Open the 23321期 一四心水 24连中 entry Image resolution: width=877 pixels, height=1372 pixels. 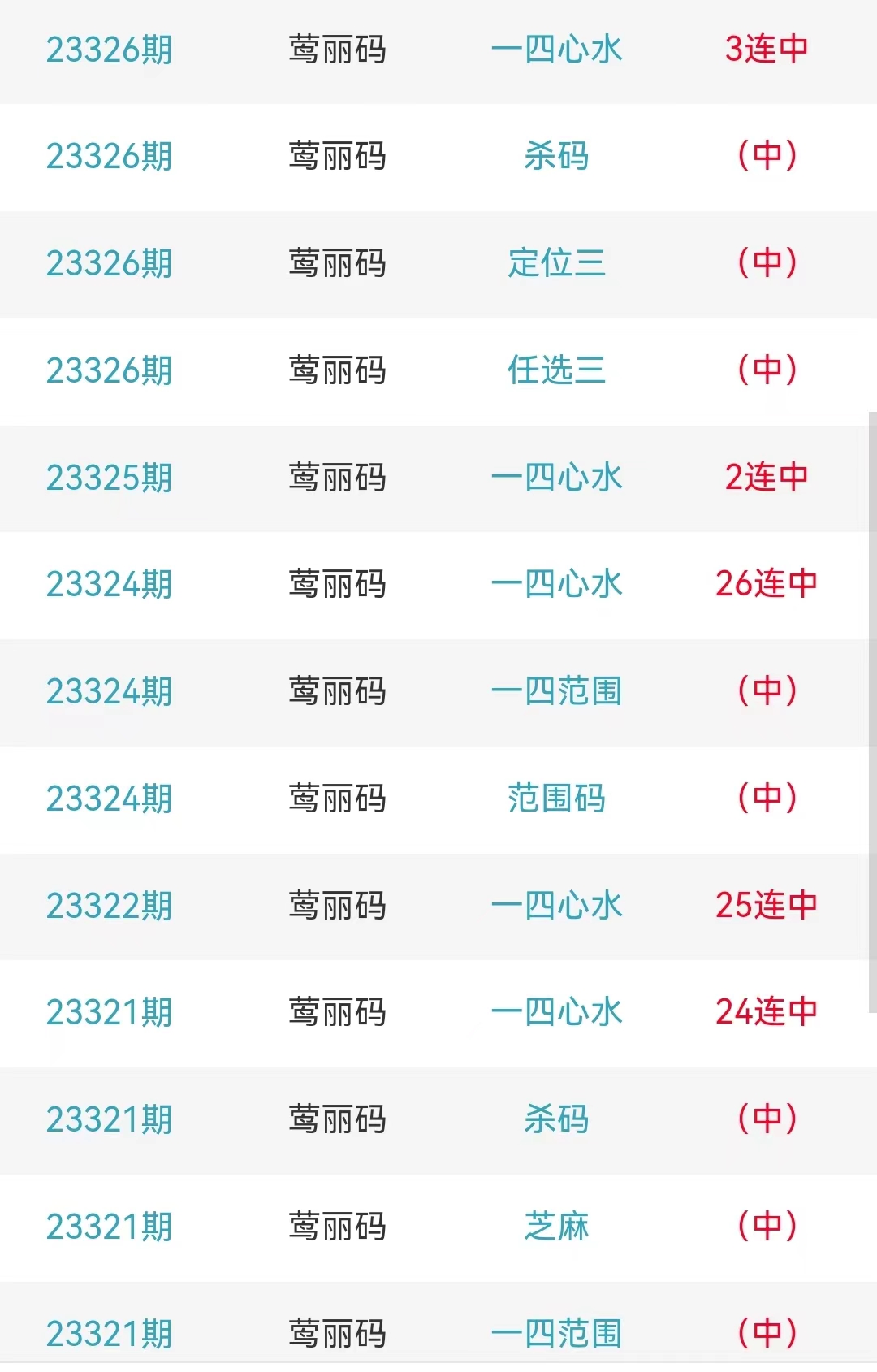tap(556, 1012)
